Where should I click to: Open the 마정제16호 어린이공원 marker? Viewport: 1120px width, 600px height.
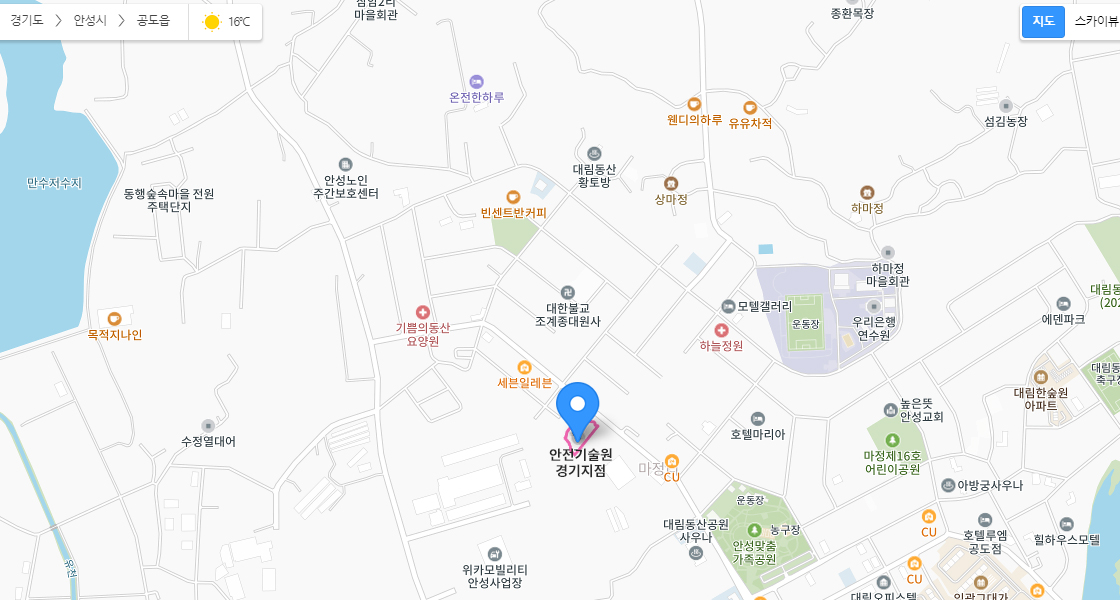click(892, 440)
